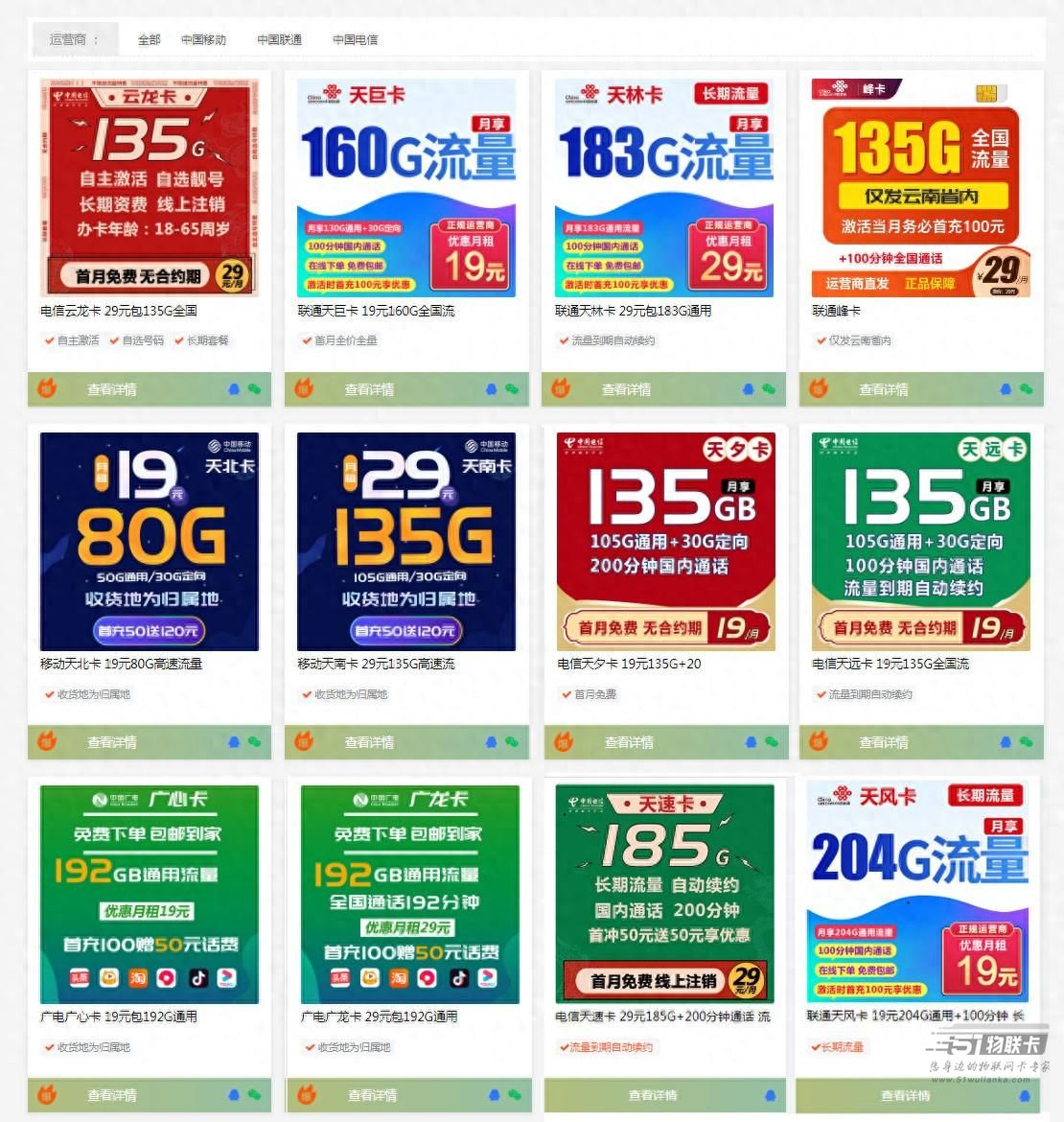Open the 广电广心卡 19元192G card image
Image resolution: width=1064 pixels, height=1122 pixels.
149,895
